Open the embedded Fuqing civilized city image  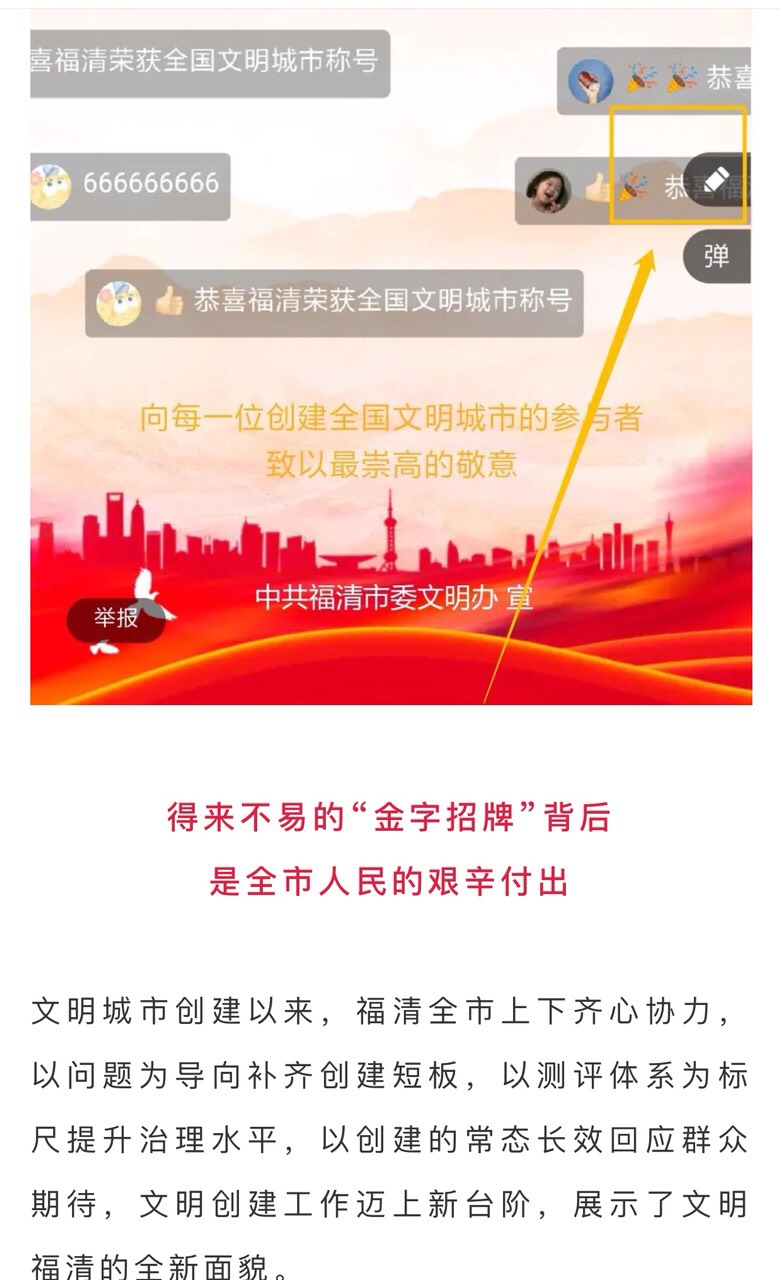390,440
